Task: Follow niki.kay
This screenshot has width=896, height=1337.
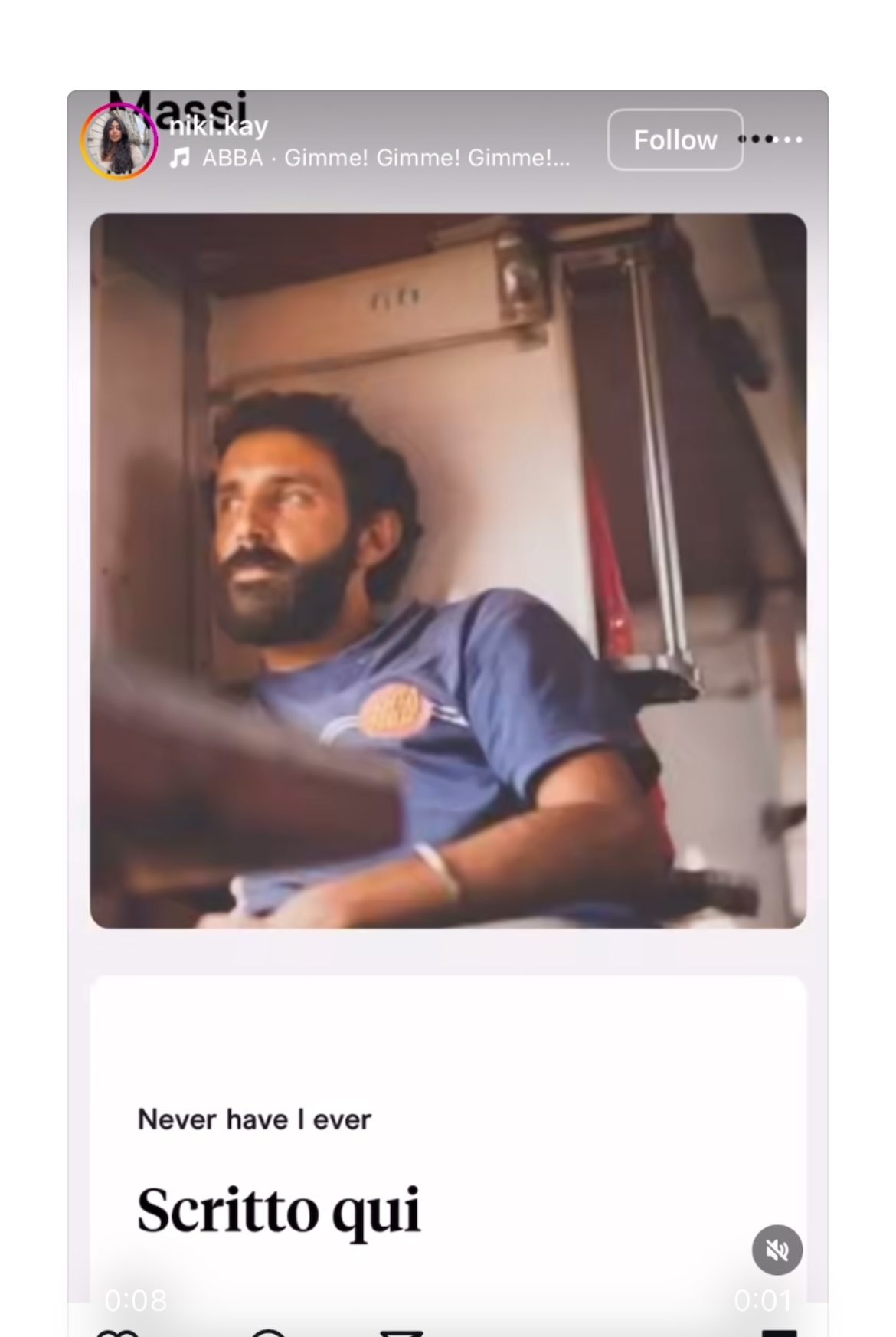Action: pyautogui.click(x=675, y=140)
